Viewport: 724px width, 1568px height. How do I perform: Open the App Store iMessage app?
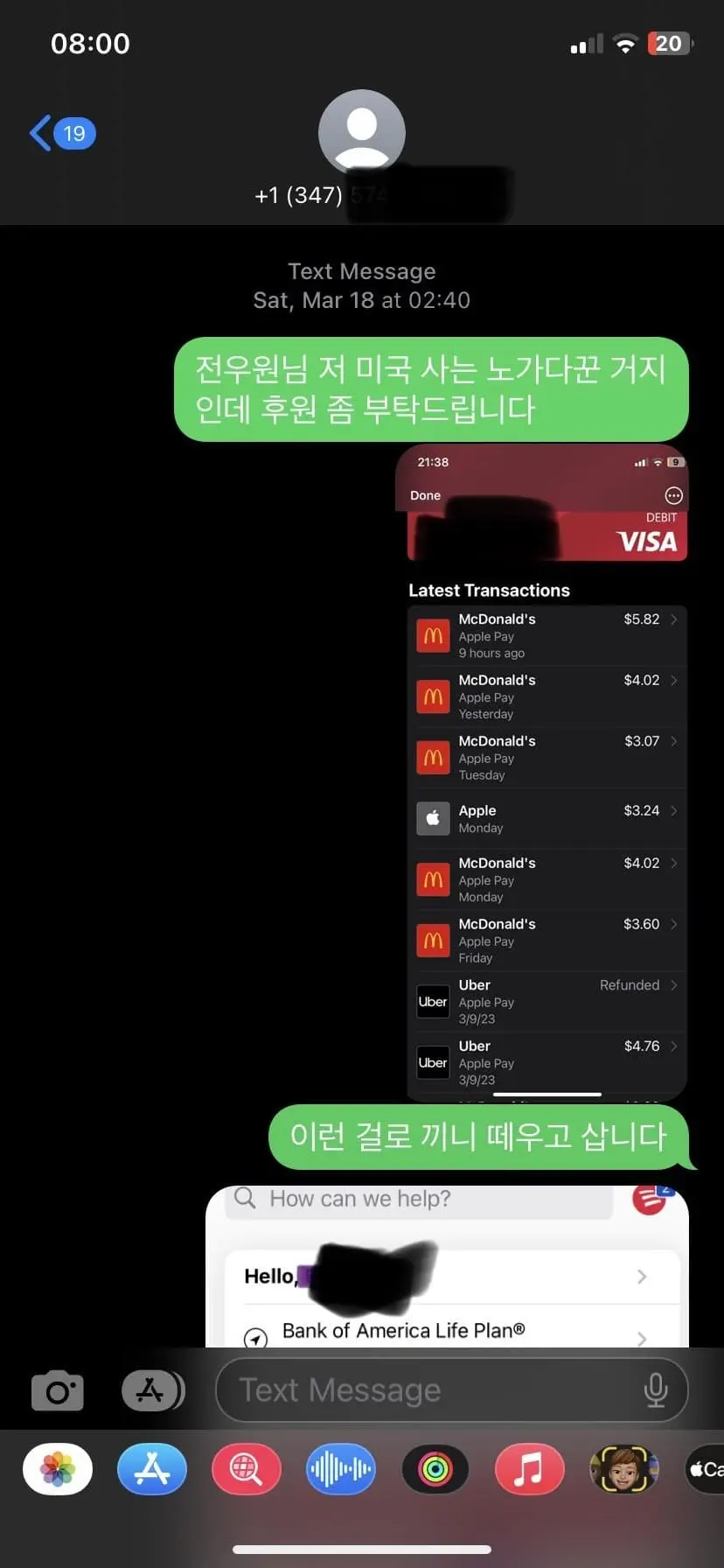[152, 1469]
